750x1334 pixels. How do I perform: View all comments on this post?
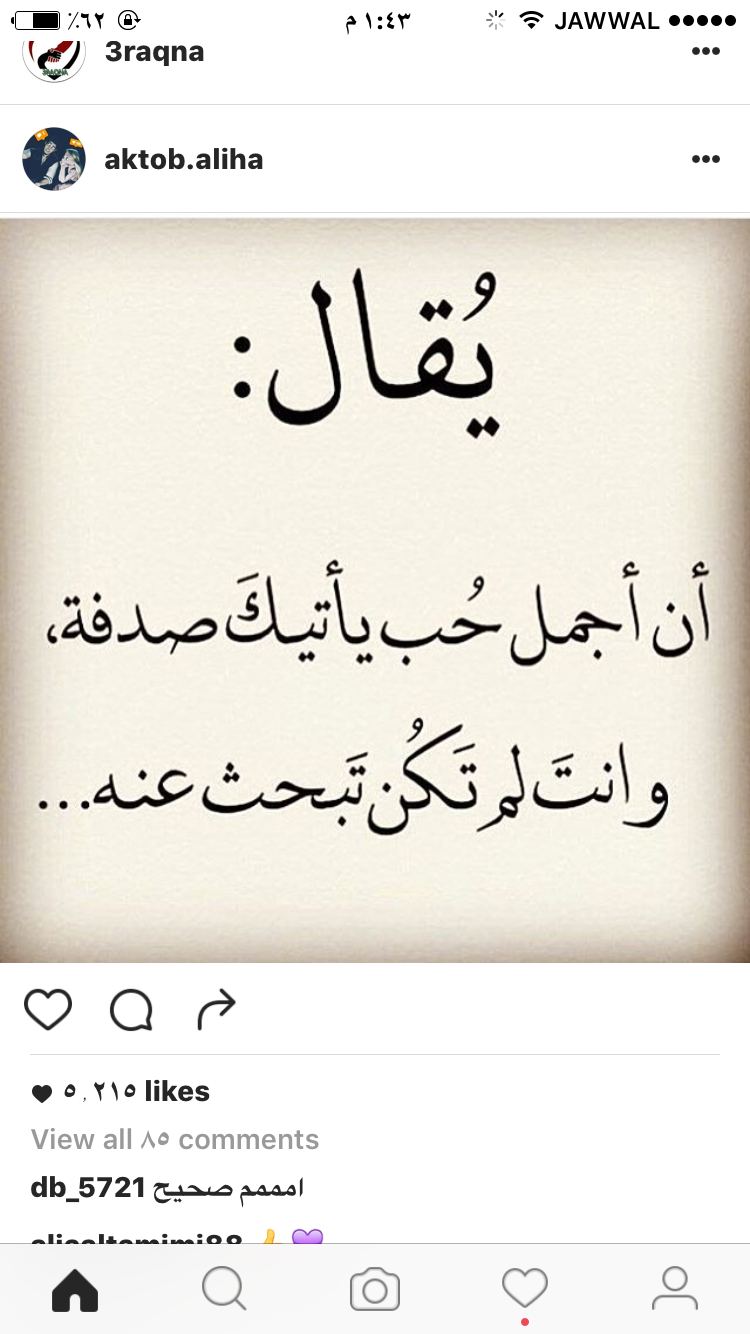[x=175, y=1139]
